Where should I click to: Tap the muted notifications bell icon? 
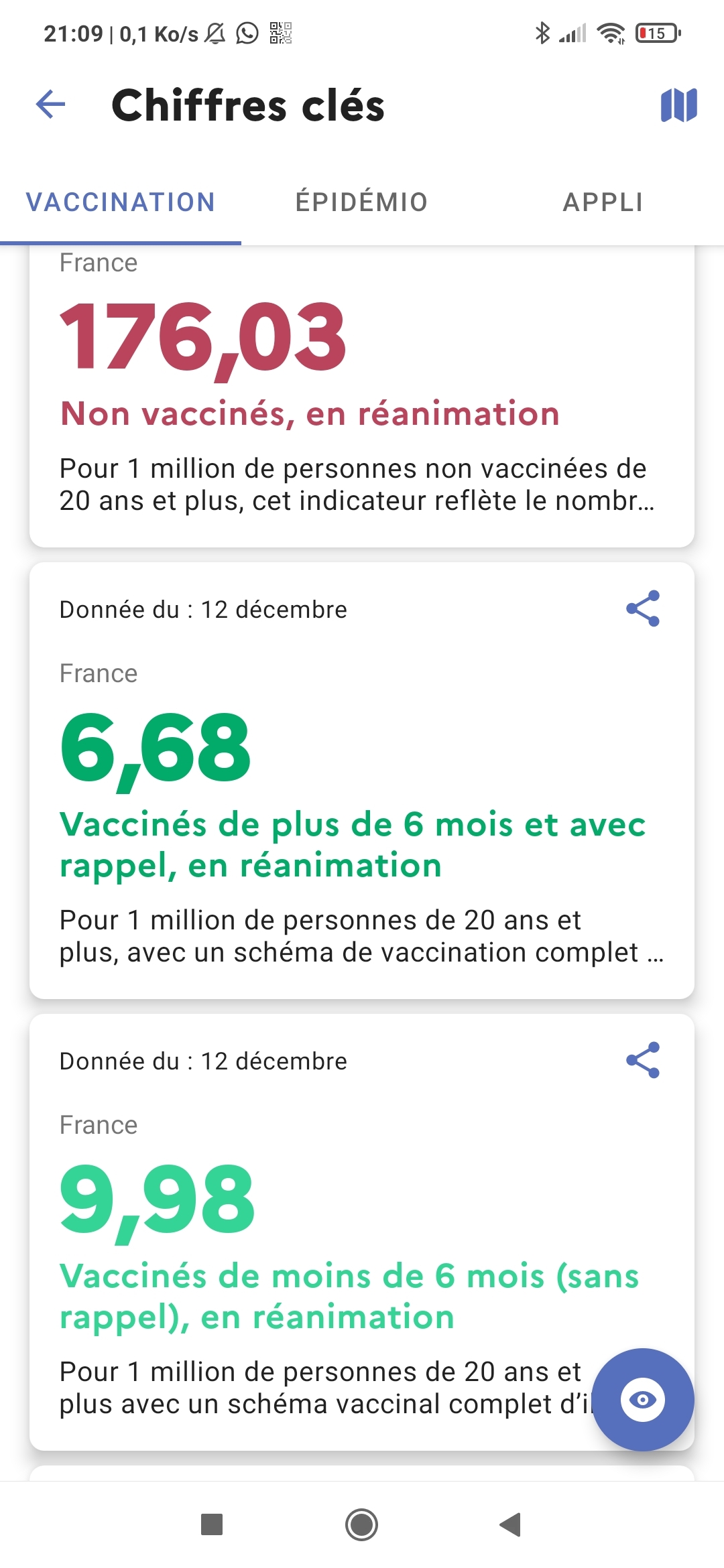coord(213,32)
